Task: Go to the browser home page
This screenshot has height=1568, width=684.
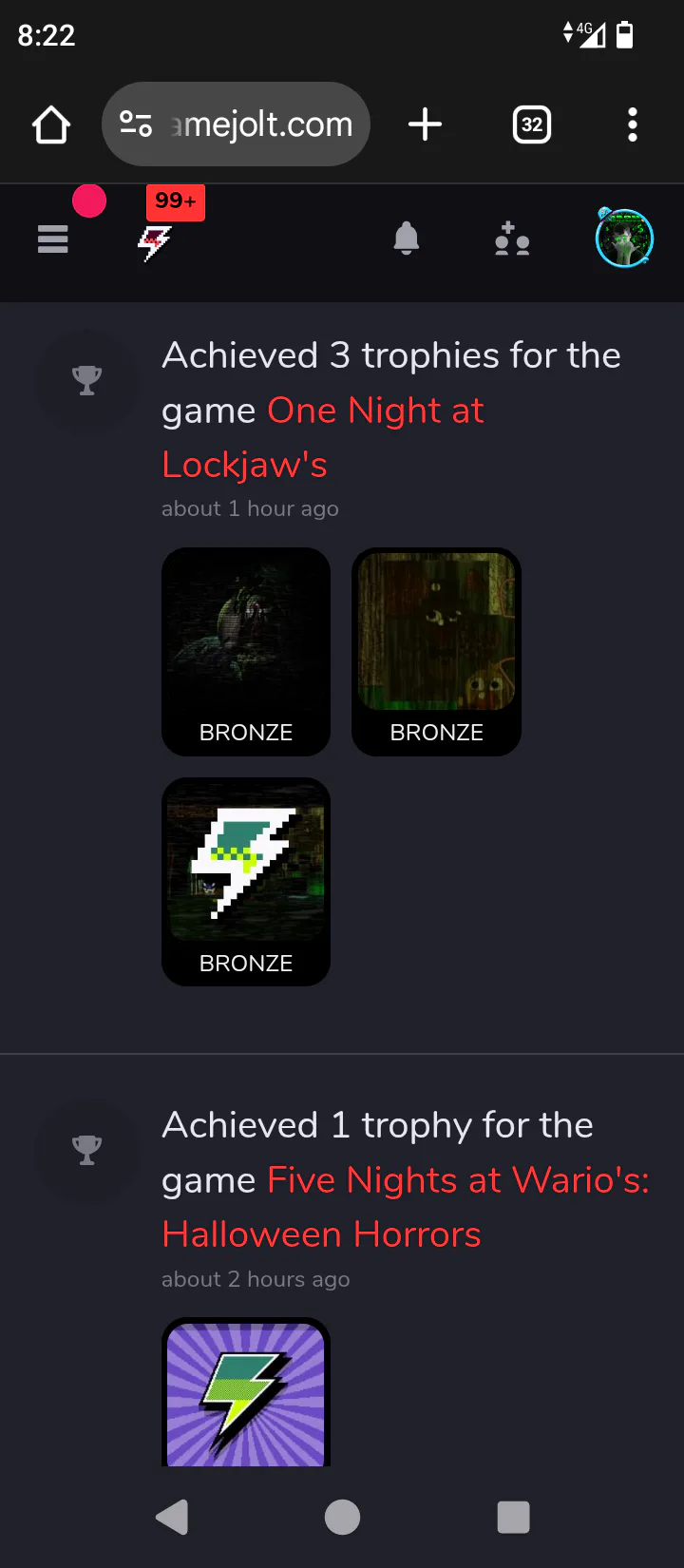Action: [x=51, y=124]
